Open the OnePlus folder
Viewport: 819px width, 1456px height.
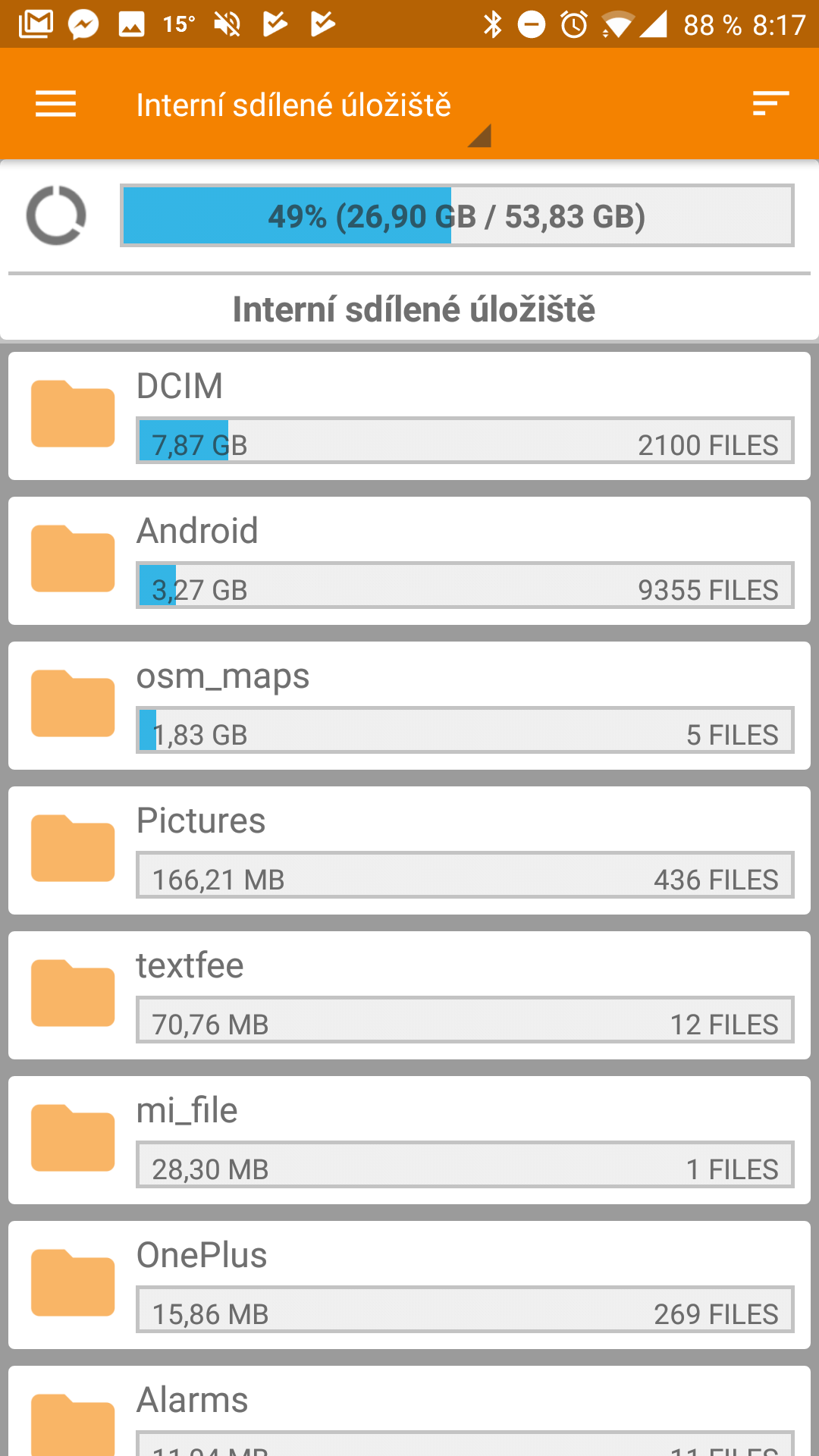(x=409, y=1285)
